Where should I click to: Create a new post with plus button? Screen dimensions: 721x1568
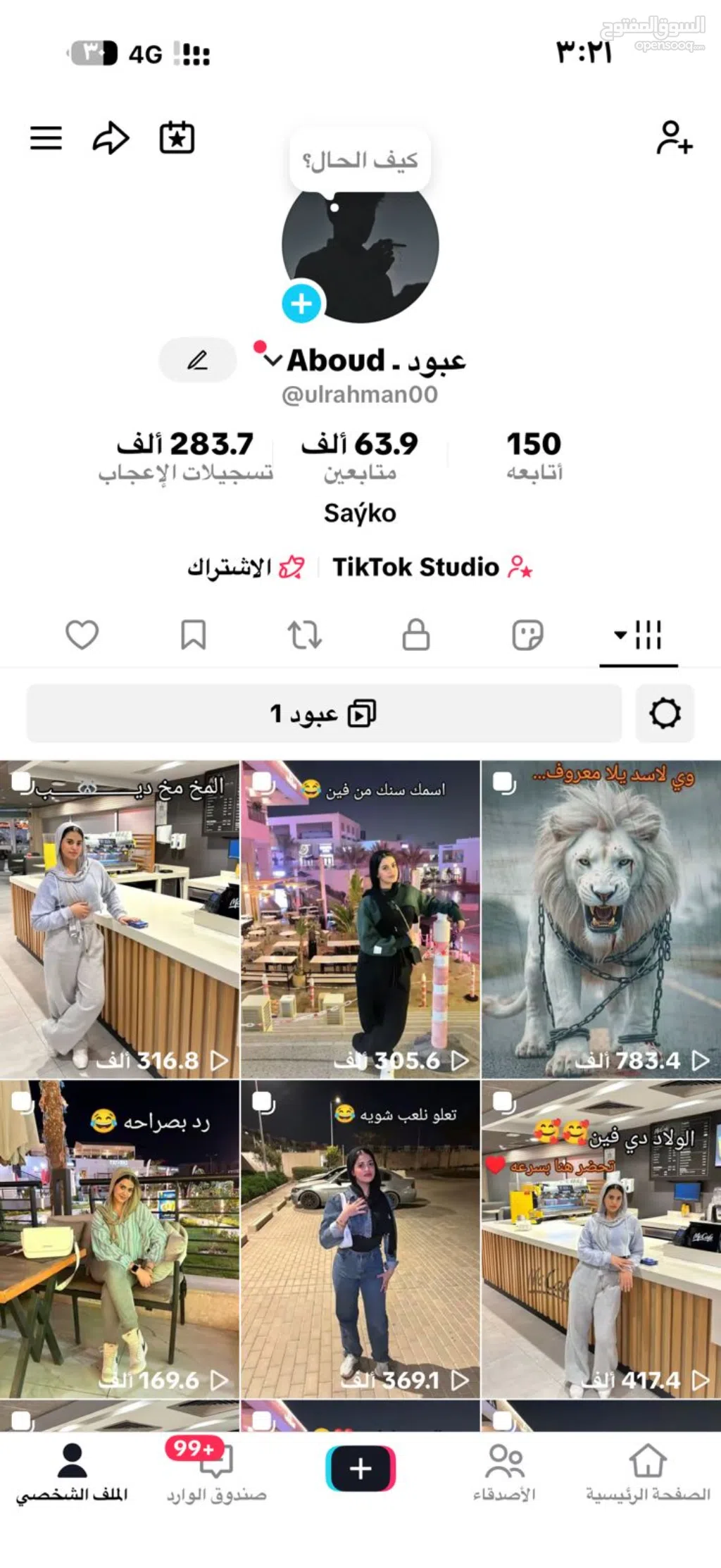click(360, 1469)
